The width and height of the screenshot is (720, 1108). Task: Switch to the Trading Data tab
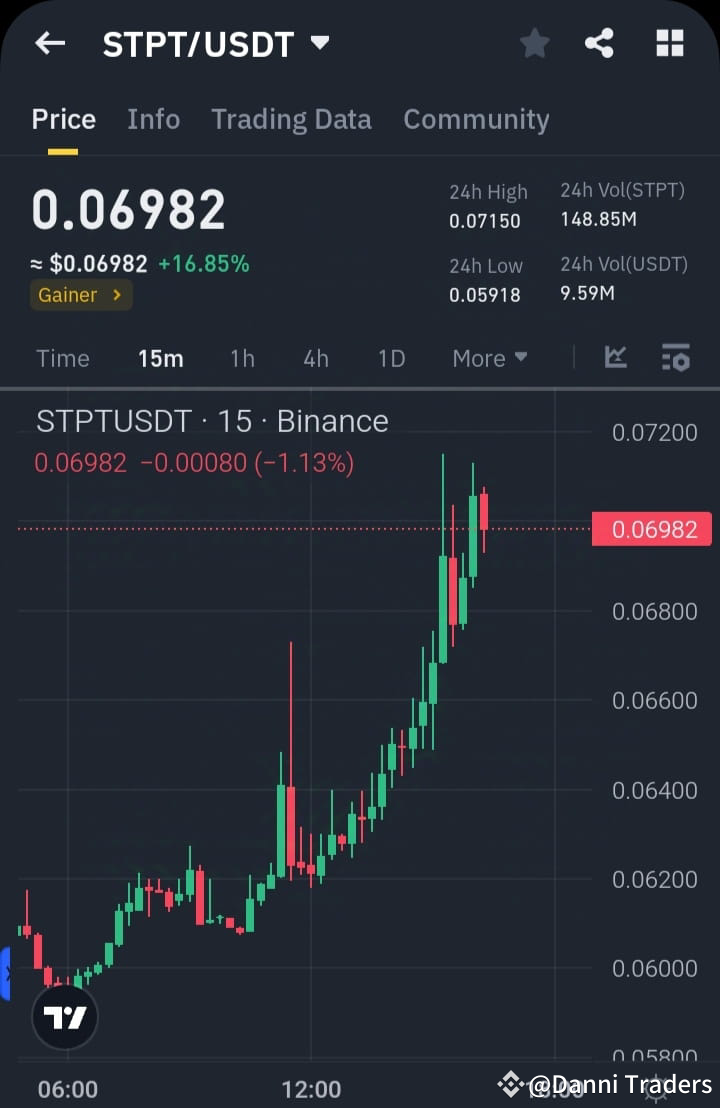pos(291,118)
